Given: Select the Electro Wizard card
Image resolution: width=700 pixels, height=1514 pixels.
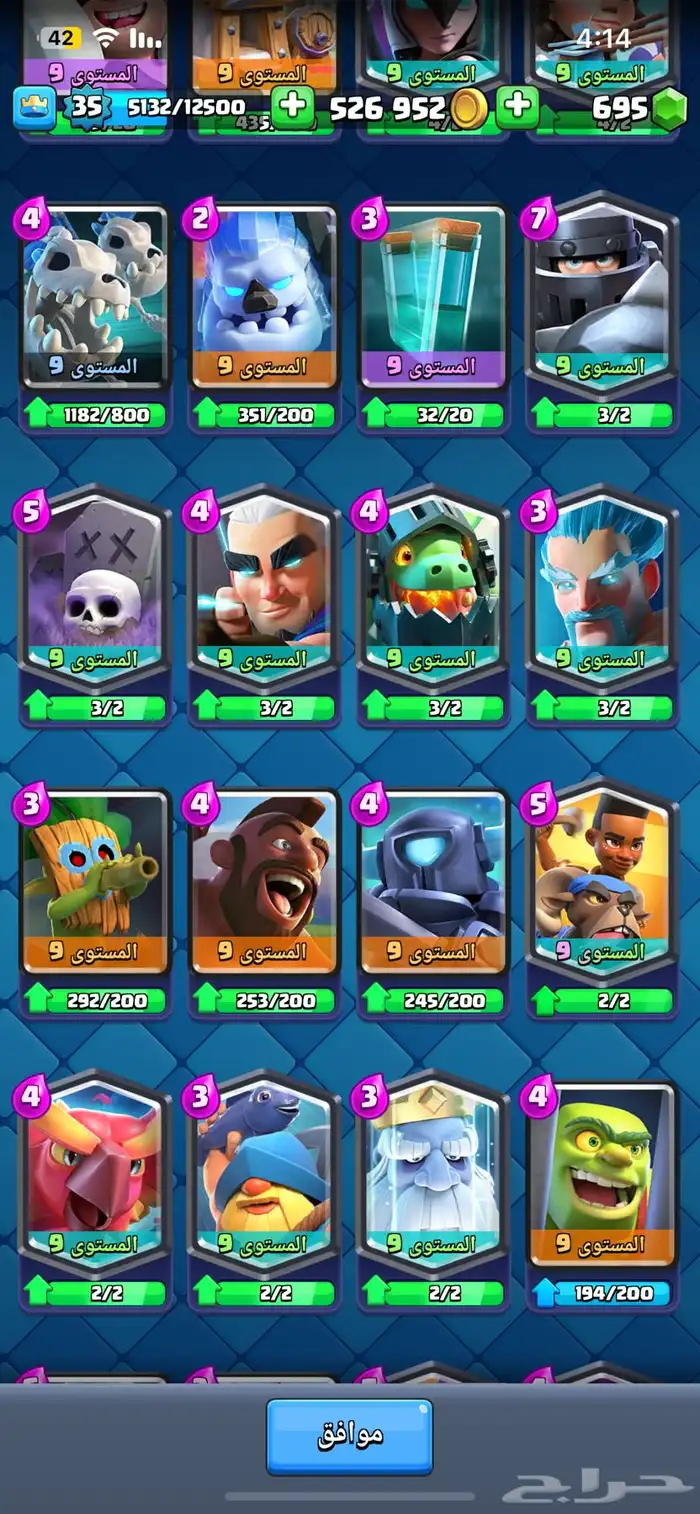Looking at the screenshot, I should tap(264, 590).
